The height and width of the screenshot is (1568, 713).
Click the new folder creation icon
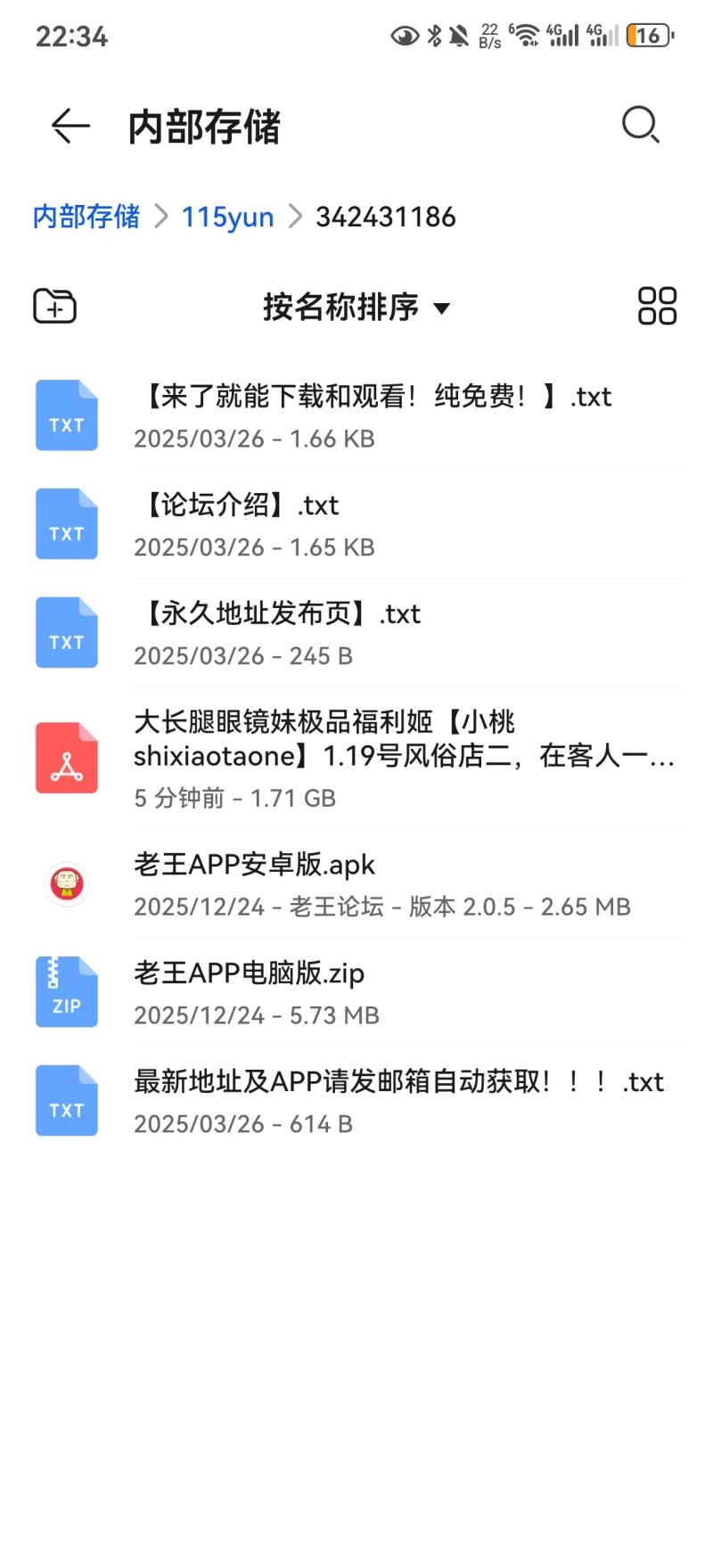point(54,306)
